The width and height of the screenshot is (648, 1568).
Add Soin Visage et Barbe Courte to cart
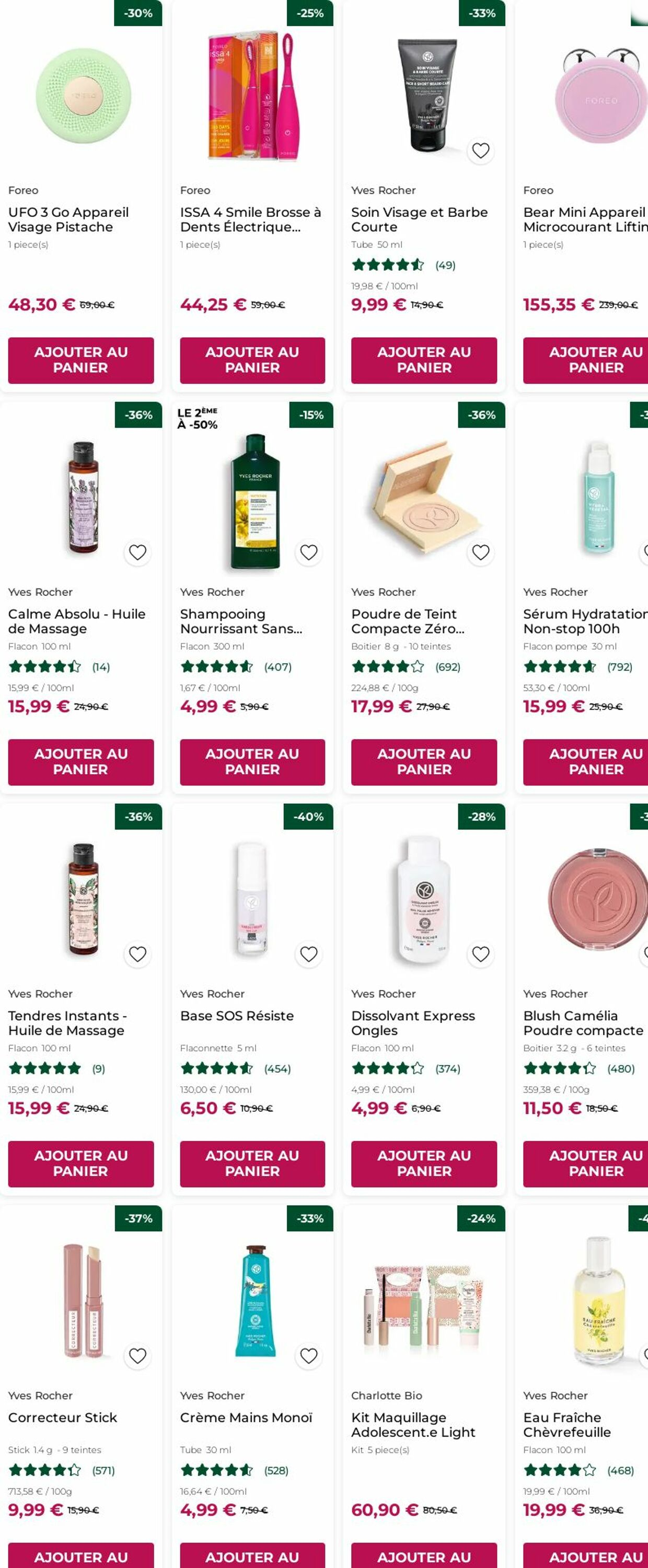tap(423, 360)
